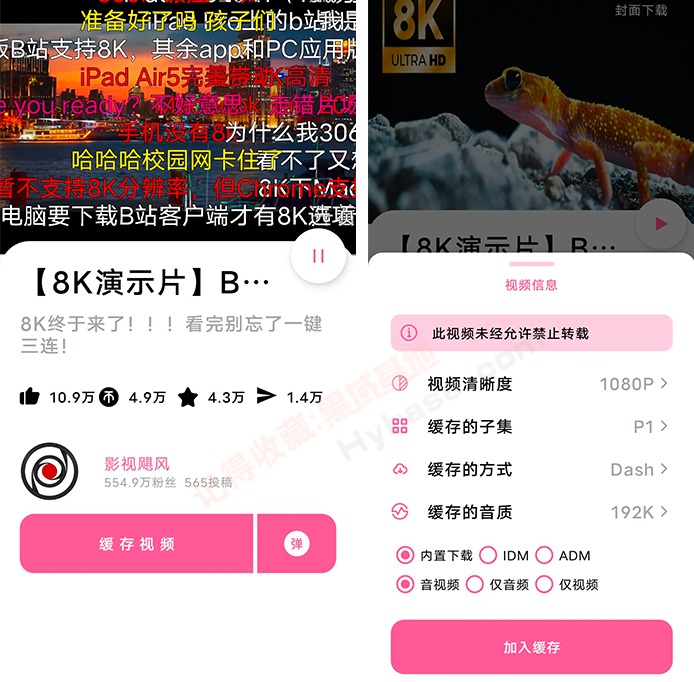Tap the 加入缓存 button
694x682 pixels.
531,647
